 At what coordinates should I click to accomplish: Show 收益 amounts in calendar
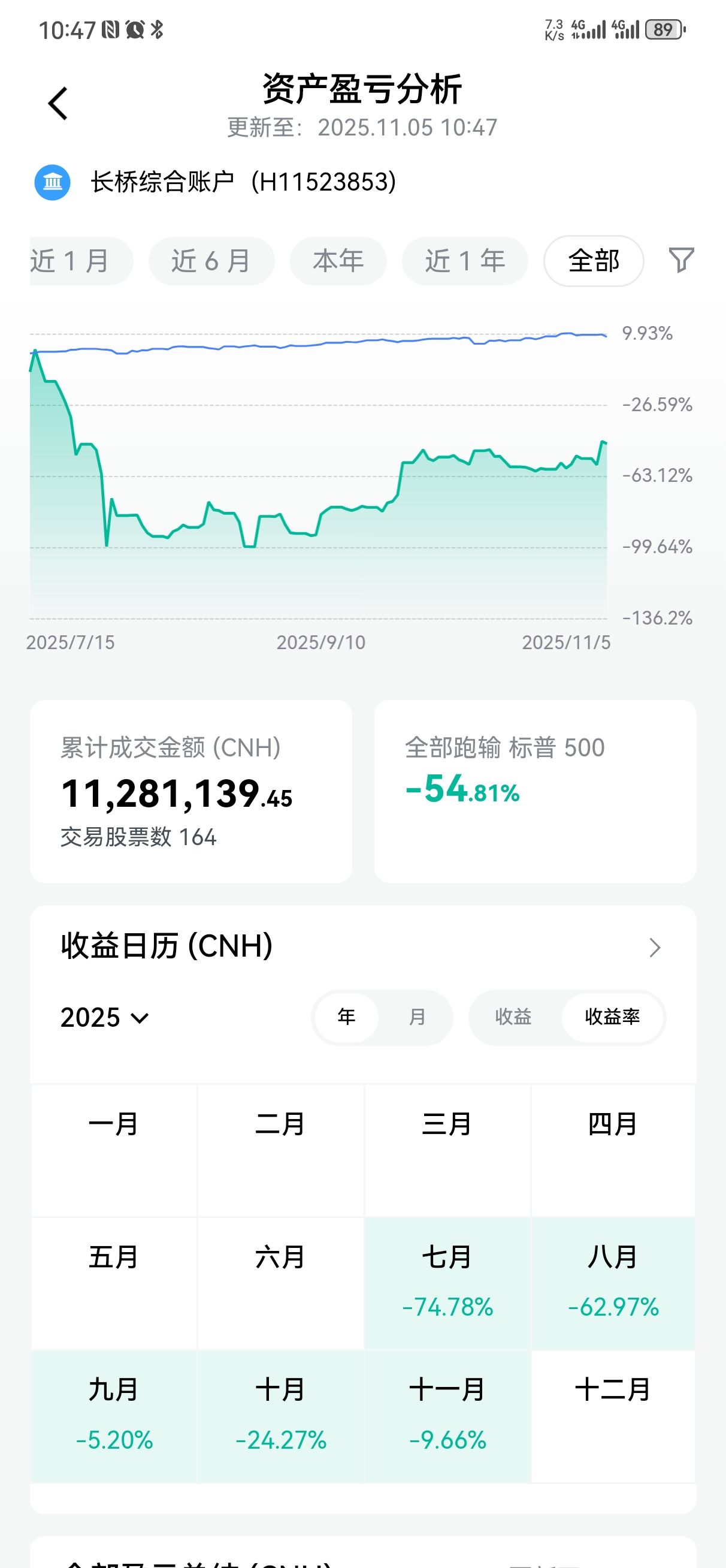pyautogui.click(x=513, y=1017)
